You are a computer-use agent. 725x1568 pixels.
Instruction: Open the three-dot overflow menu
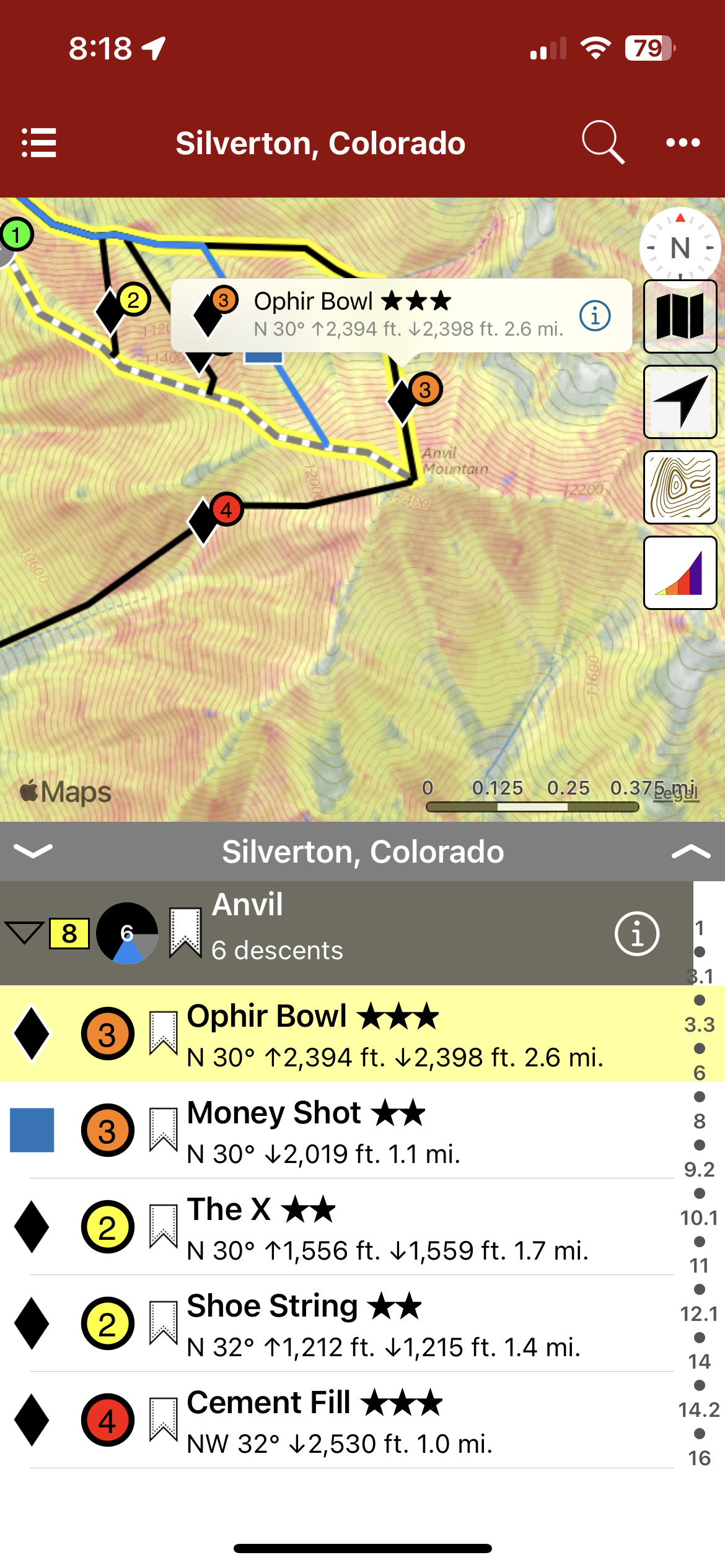pyautogui.click(x=683, y=143)
